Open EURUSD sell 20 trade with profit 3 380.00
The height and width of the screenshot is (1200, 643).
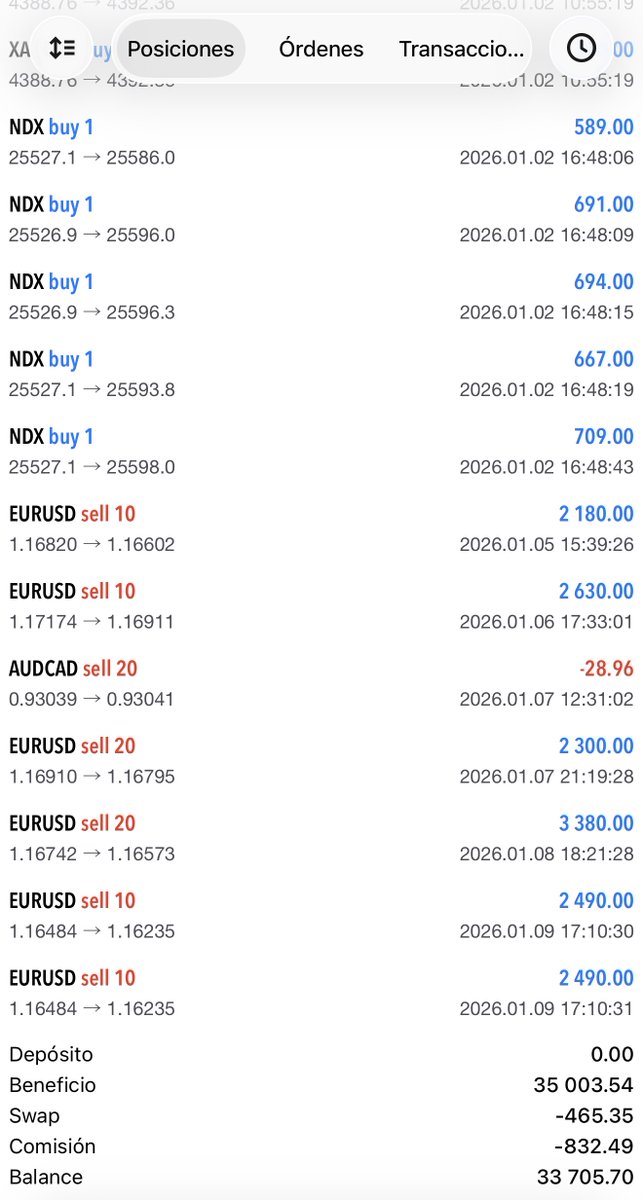(x=321, y=838)
